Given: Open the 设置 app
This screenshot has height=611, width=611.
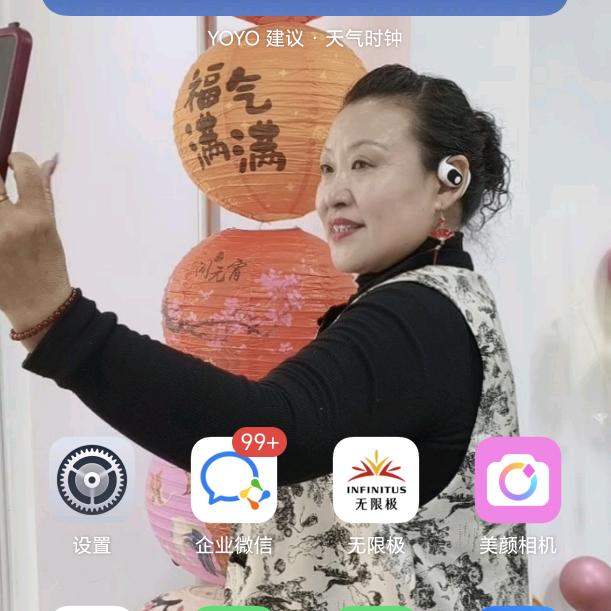Looking at the screenshot, I should pos(92,480).
